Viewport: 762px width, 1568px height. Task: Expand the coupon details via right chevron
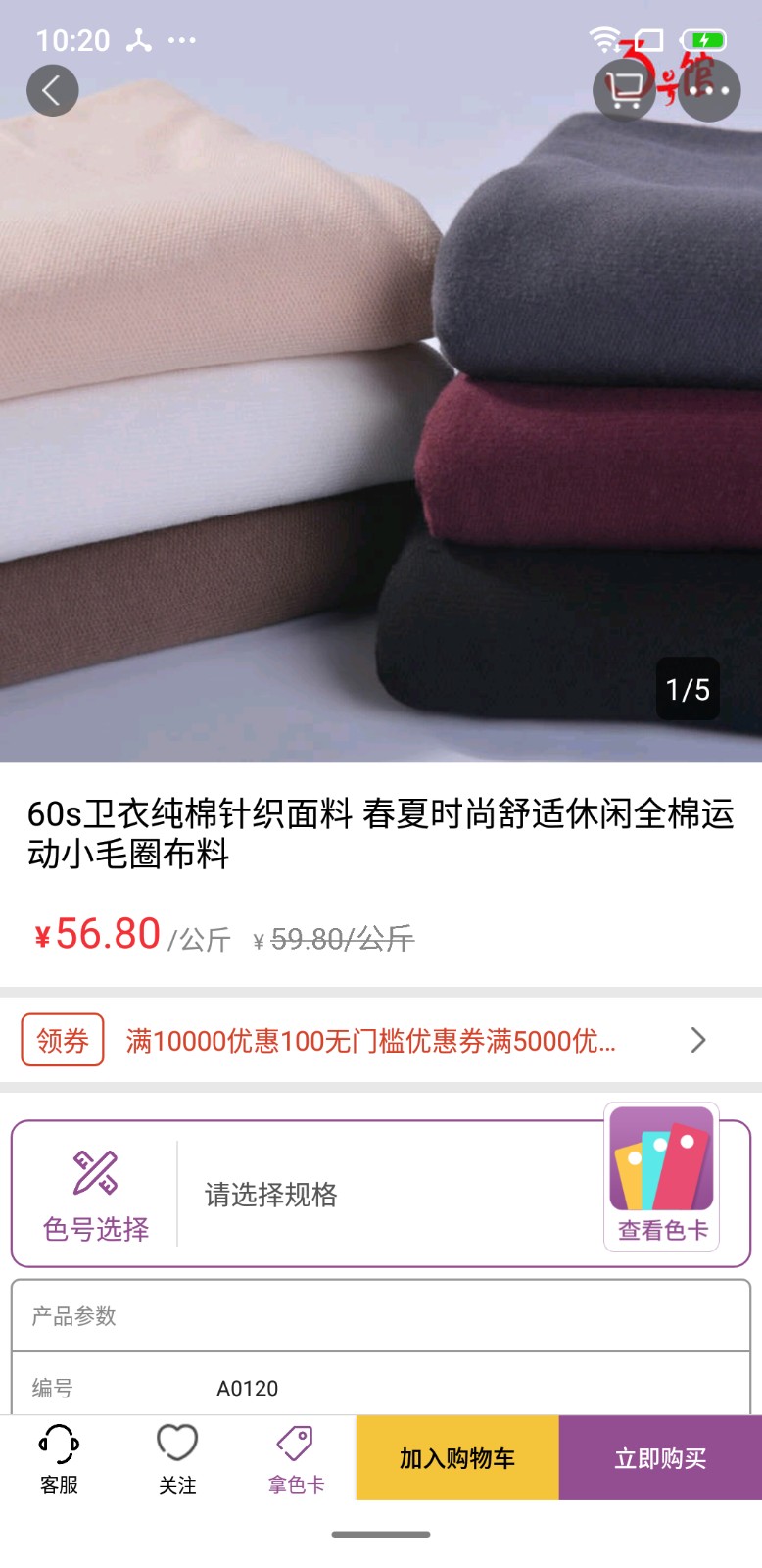pos(697,1039)
